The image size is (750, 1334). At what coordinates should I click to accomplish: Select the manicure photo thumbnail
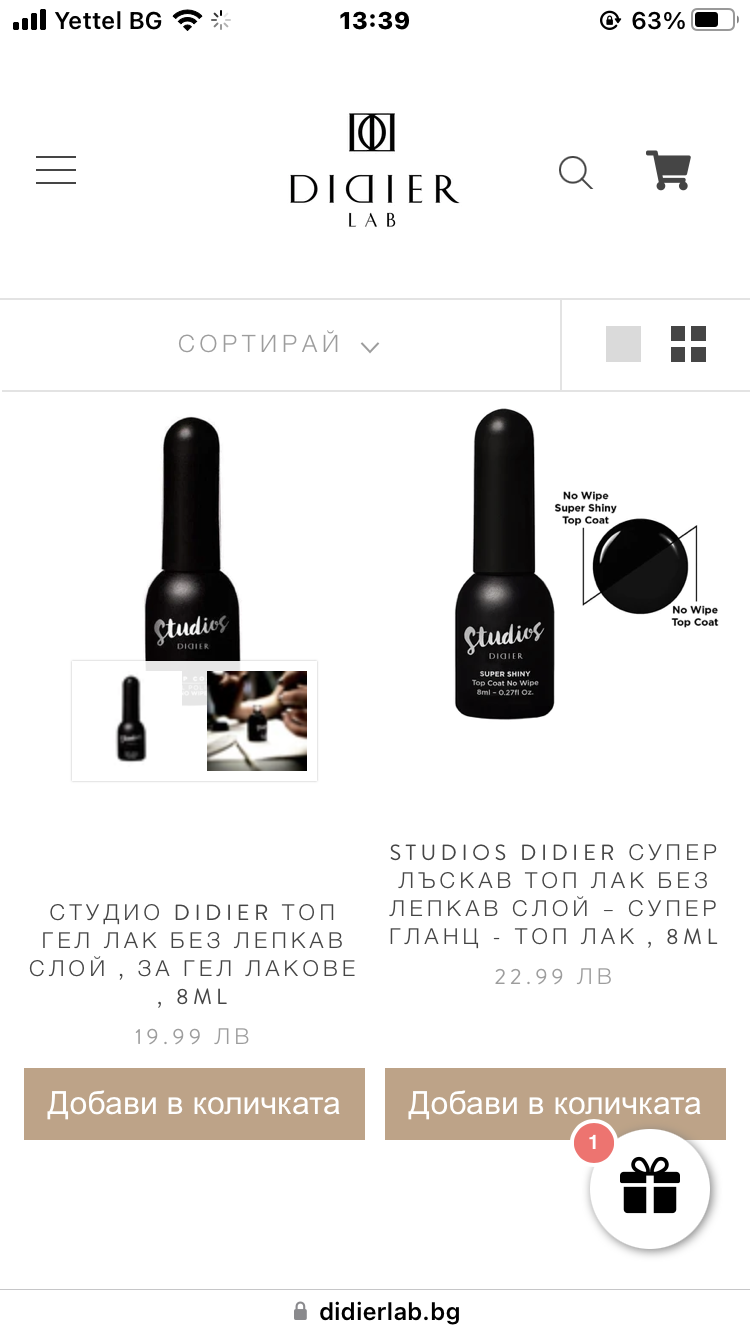tap(257, 720)
